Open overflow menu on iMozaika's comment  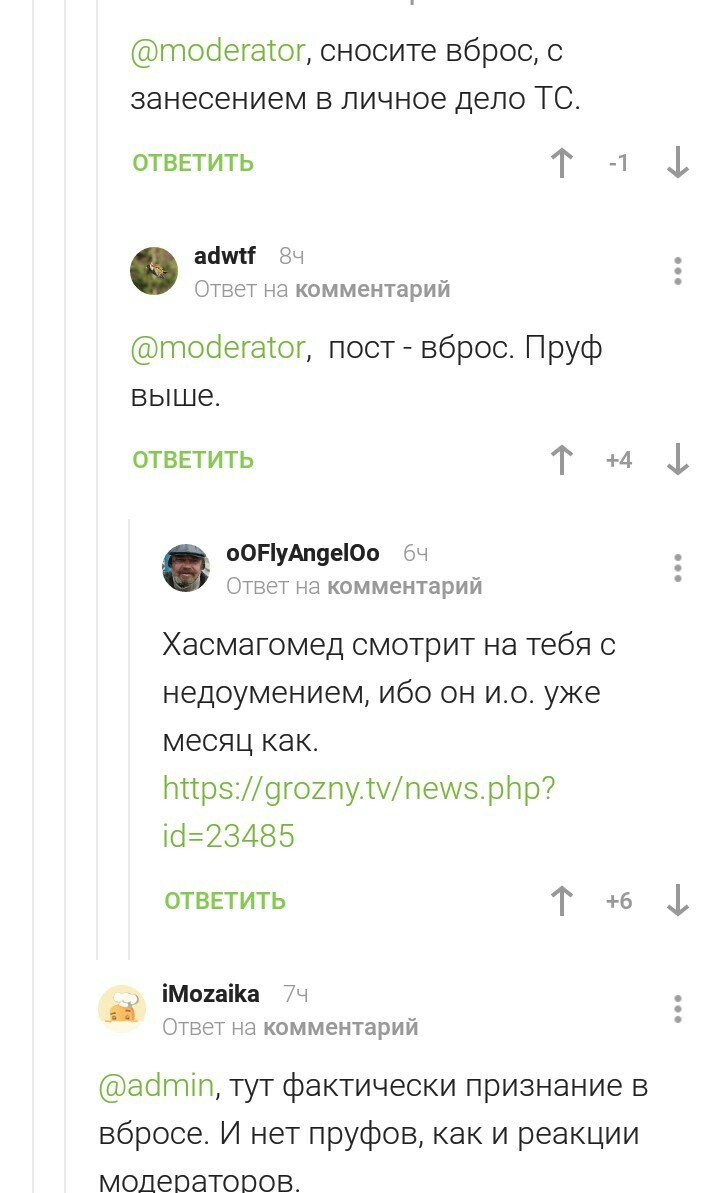point(678,1008)
